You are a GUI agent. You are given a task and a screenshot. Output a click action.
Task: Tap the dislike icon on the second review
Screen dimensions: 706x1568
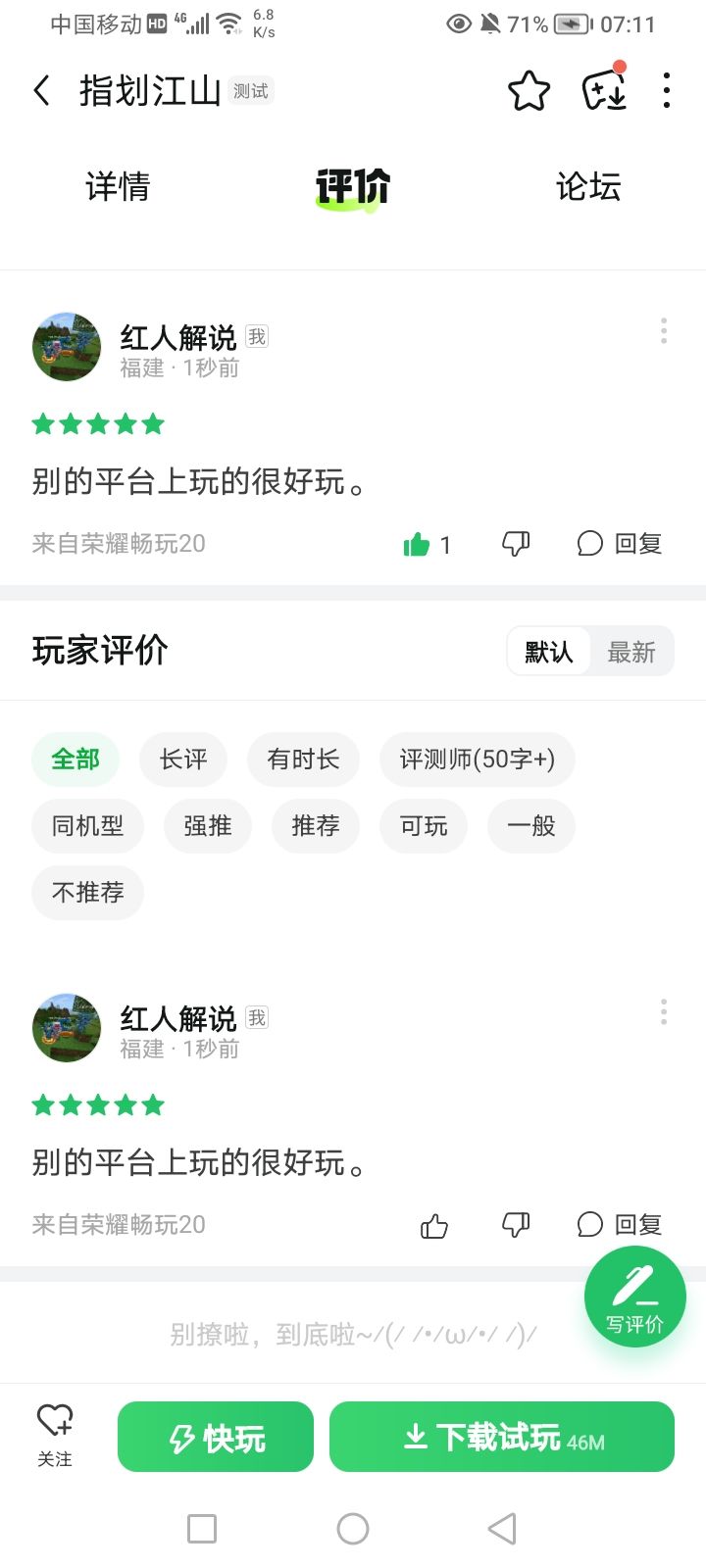[x=515, y=1224]
